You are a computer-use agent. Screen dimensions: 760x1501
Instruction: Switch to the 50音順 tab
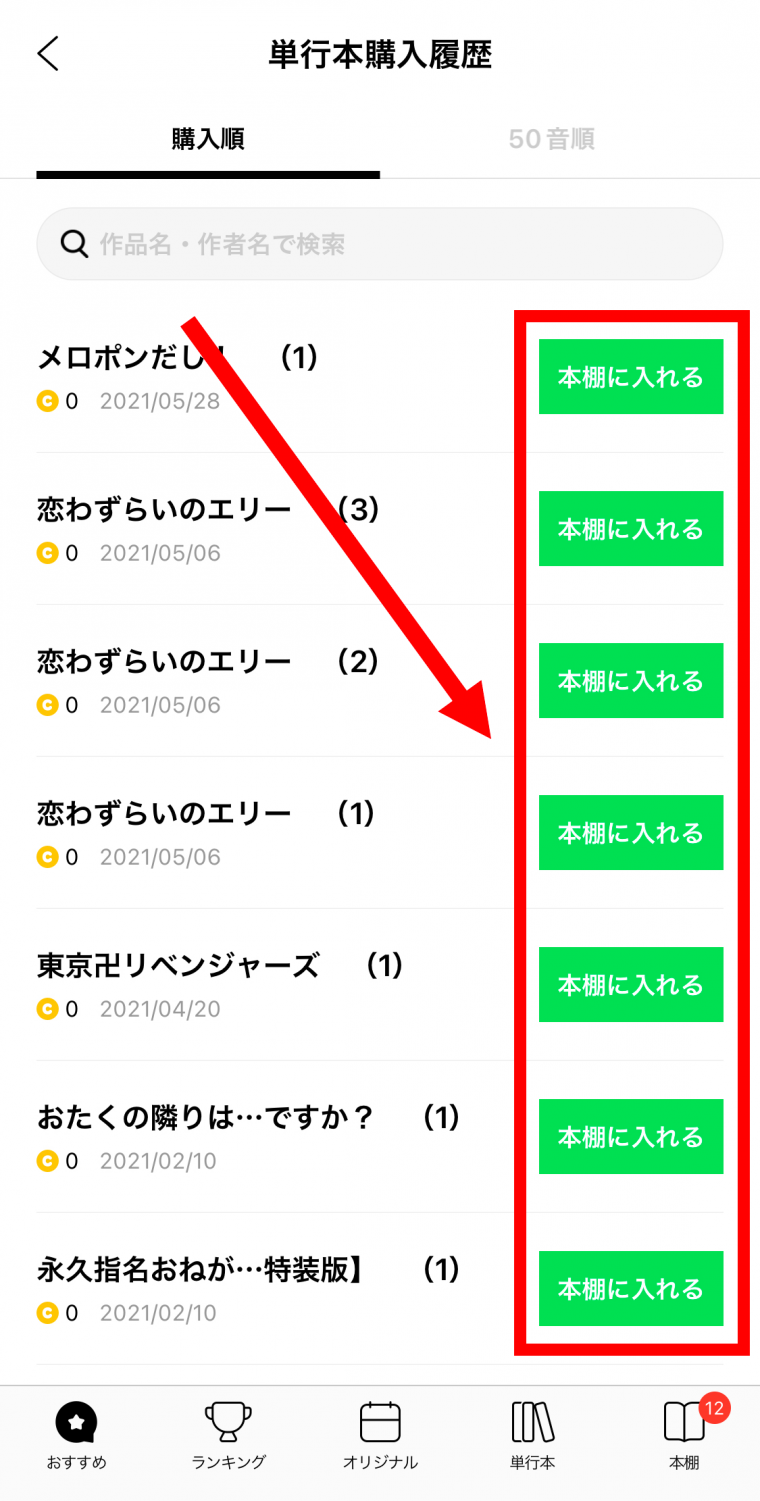click(551, 139)
